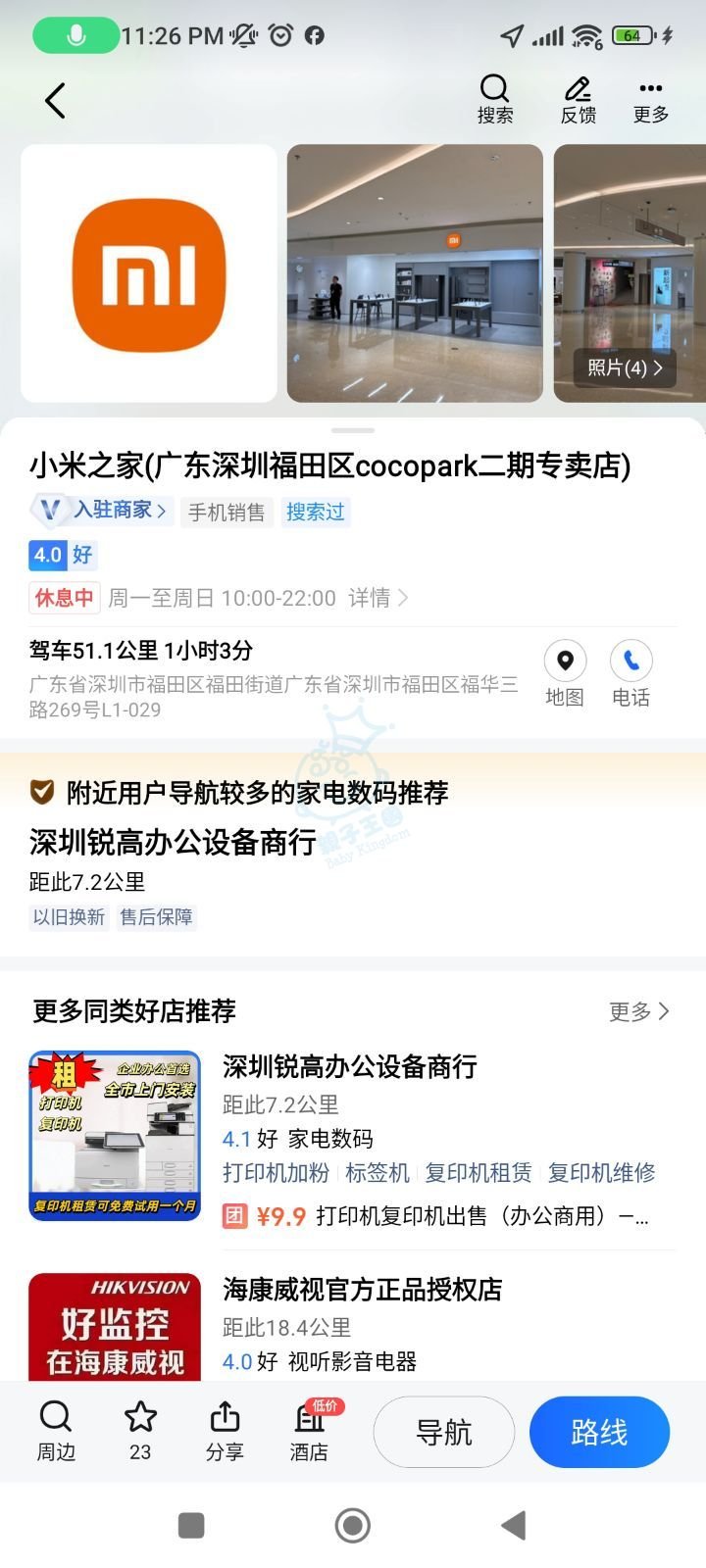Open recommended 深圳锐高办公设备商行 with 以旧换新 tag

173,843
